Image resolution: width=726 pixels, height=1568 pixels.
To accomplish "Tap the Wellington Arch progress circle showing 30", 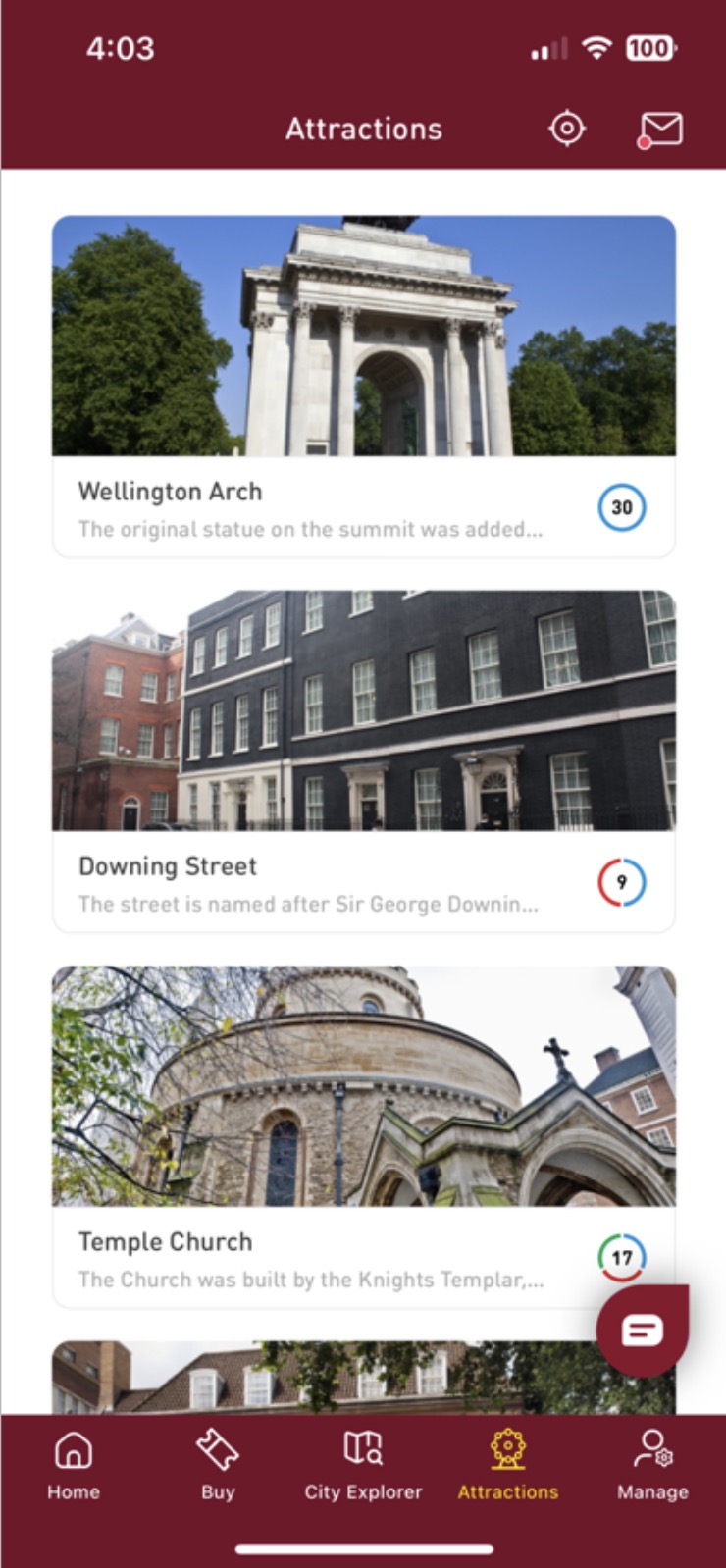I will (x=622, y=507).
